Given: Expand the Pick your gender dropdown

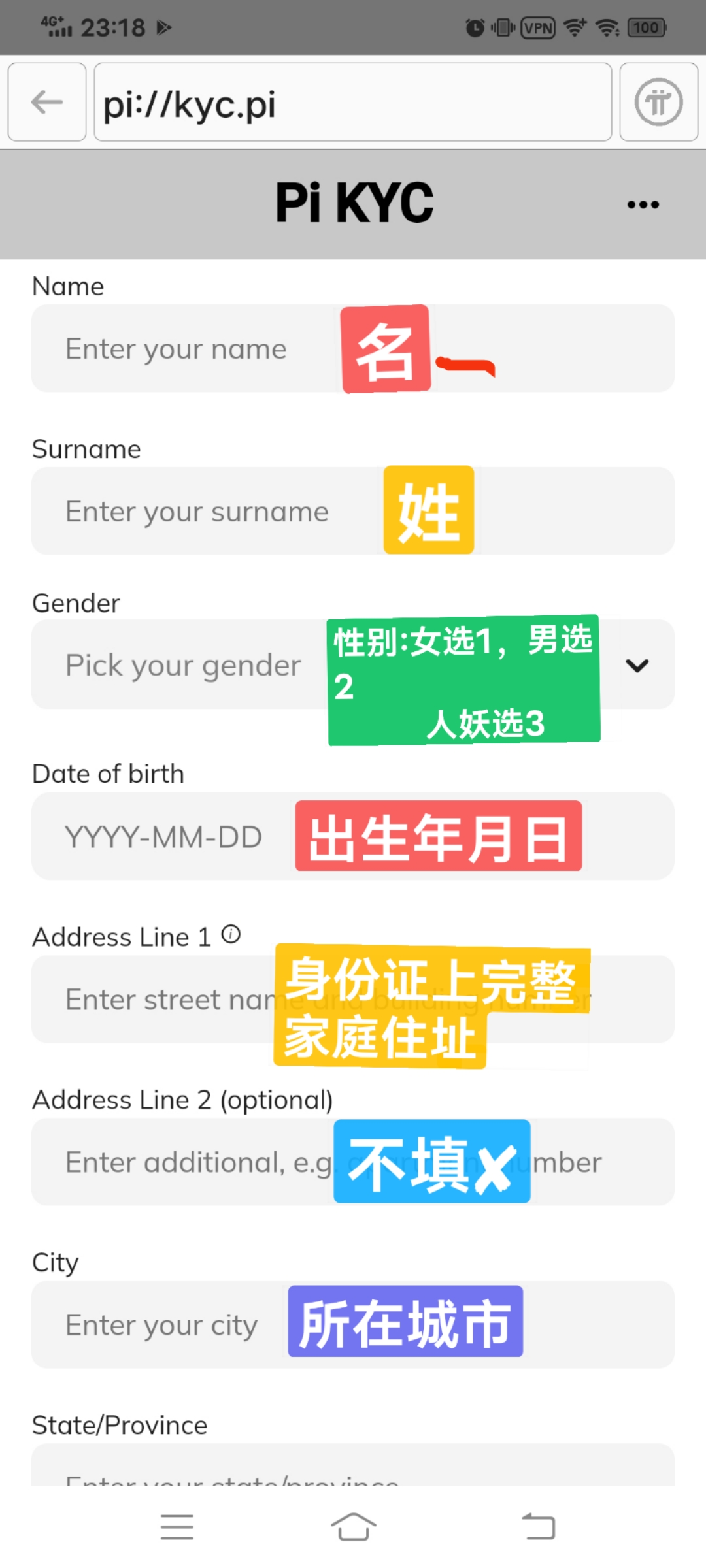Looking at the screenshot, I should [x=353, y=664].
